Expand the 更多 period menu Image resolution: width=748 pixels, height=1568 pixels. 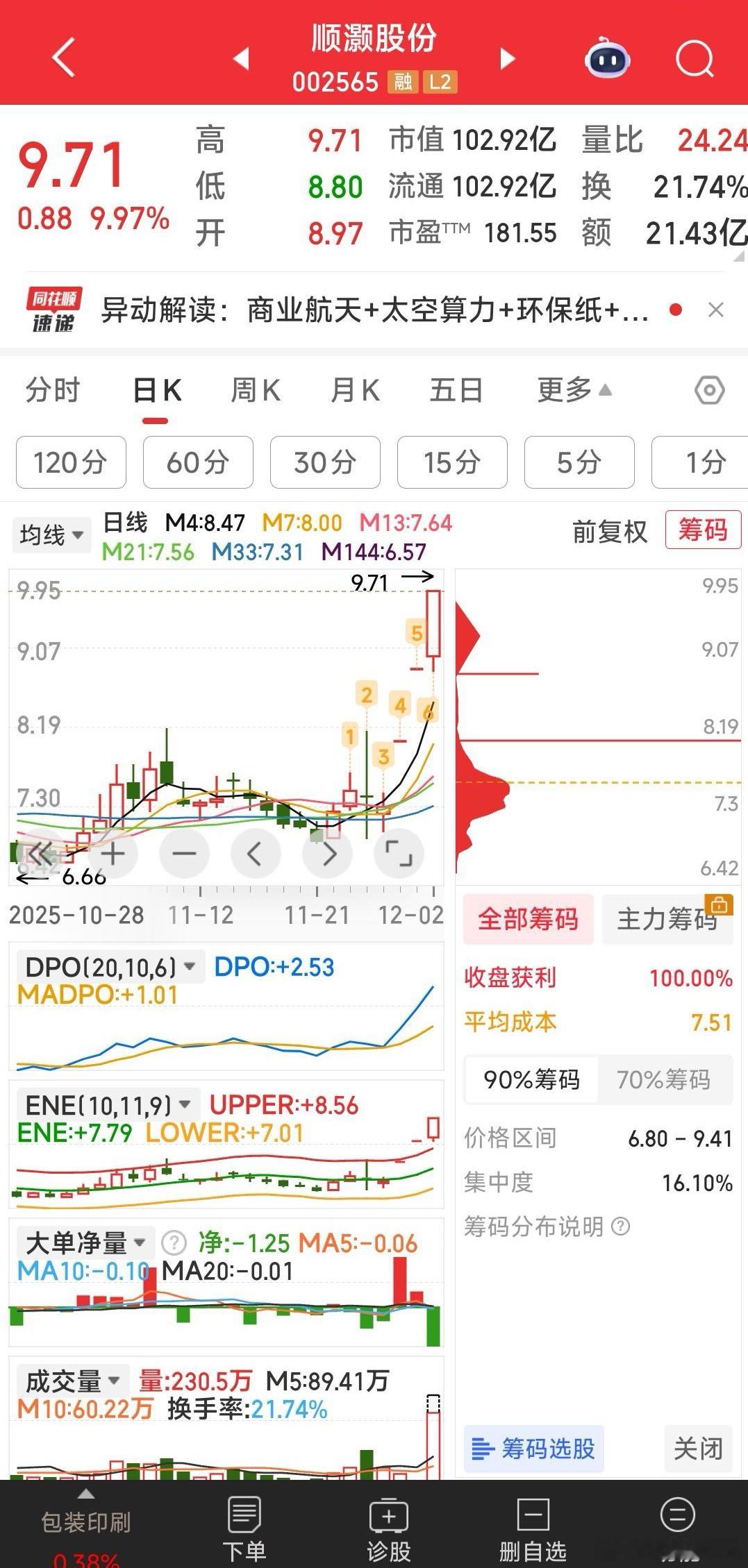pos(574,390)
